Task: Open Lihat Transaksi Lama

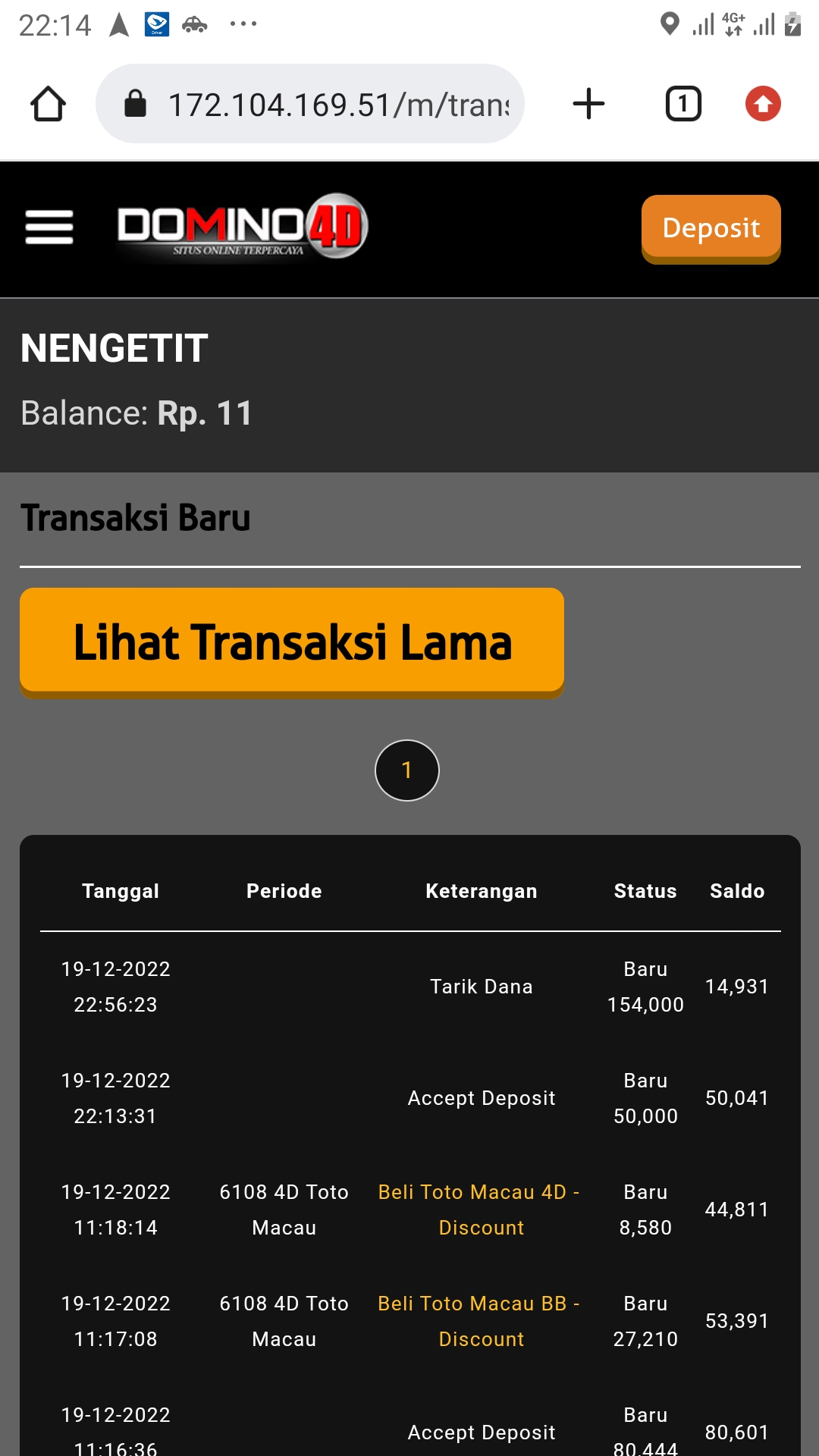Action: (x=292, y=642)
